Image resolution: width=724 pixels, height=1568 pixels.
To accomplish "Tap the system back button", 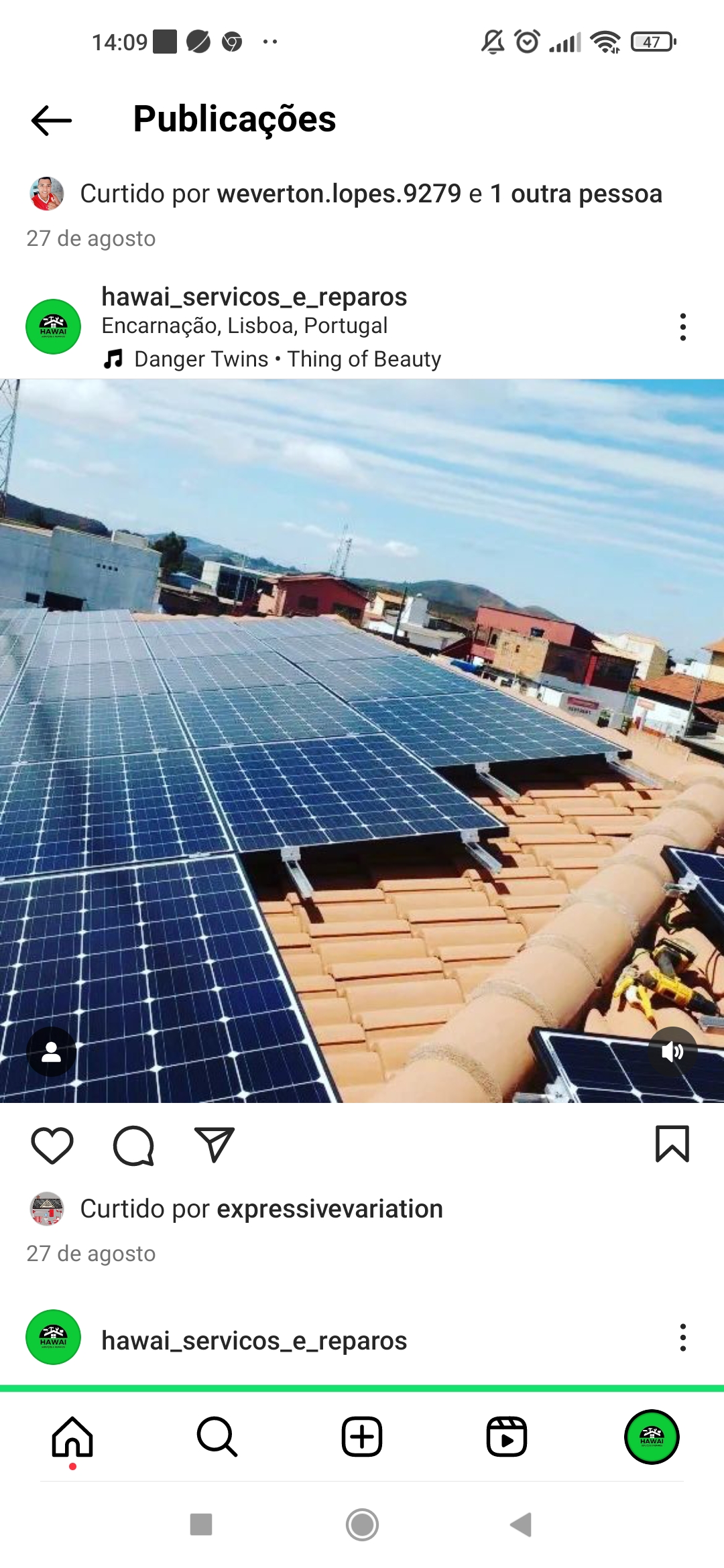I will click(521, 1524).
